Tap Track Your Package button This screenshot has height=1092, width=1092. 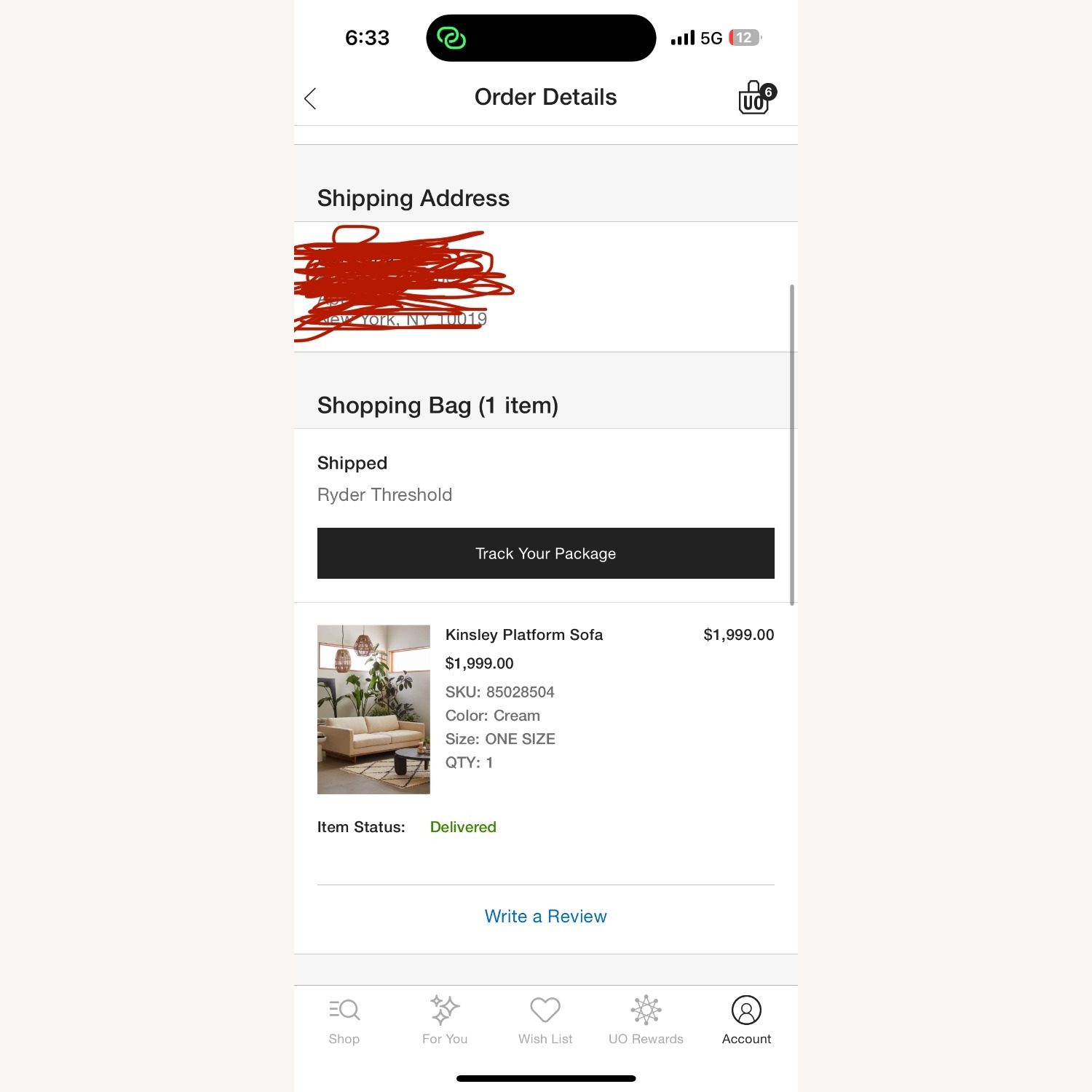tap(545, 553)
